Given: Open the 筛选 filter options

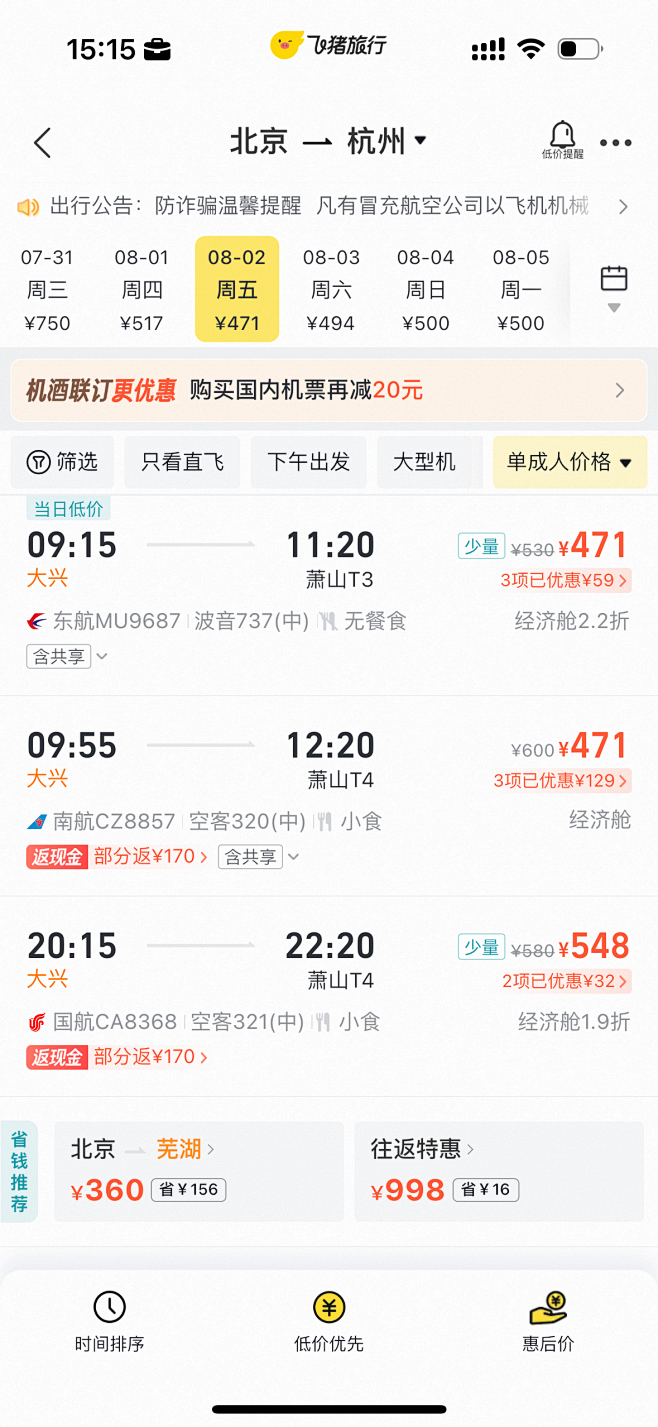Looking at the screenshot, I should point(62,462).
